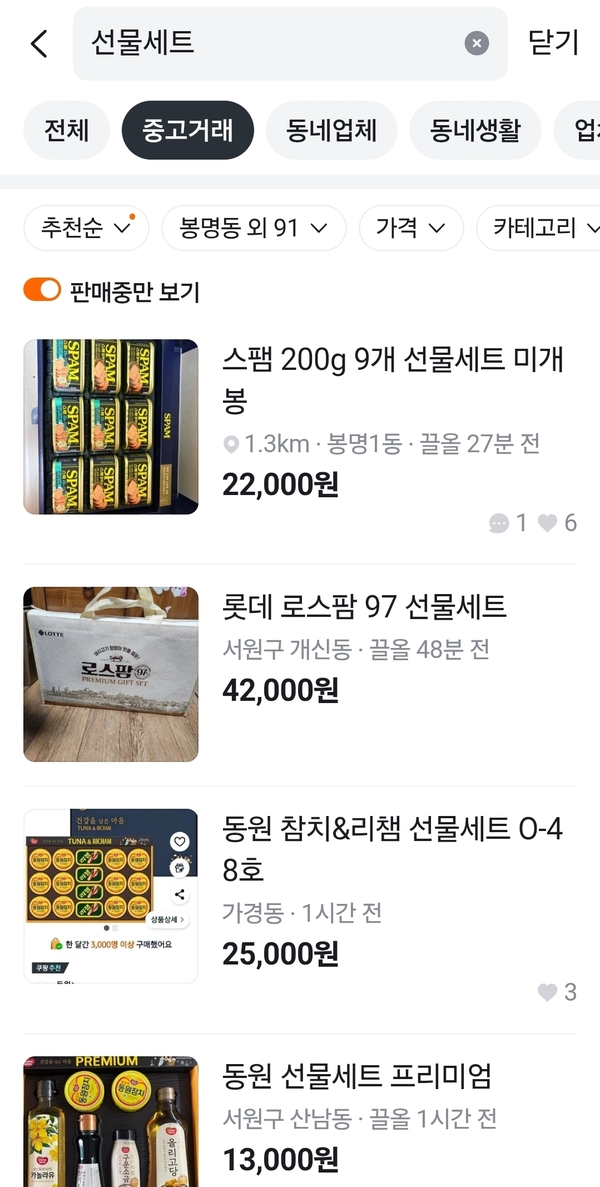Select the 중고거래 tab
Viewport: 600px width, 1187px height.
(x=188, y=130)
